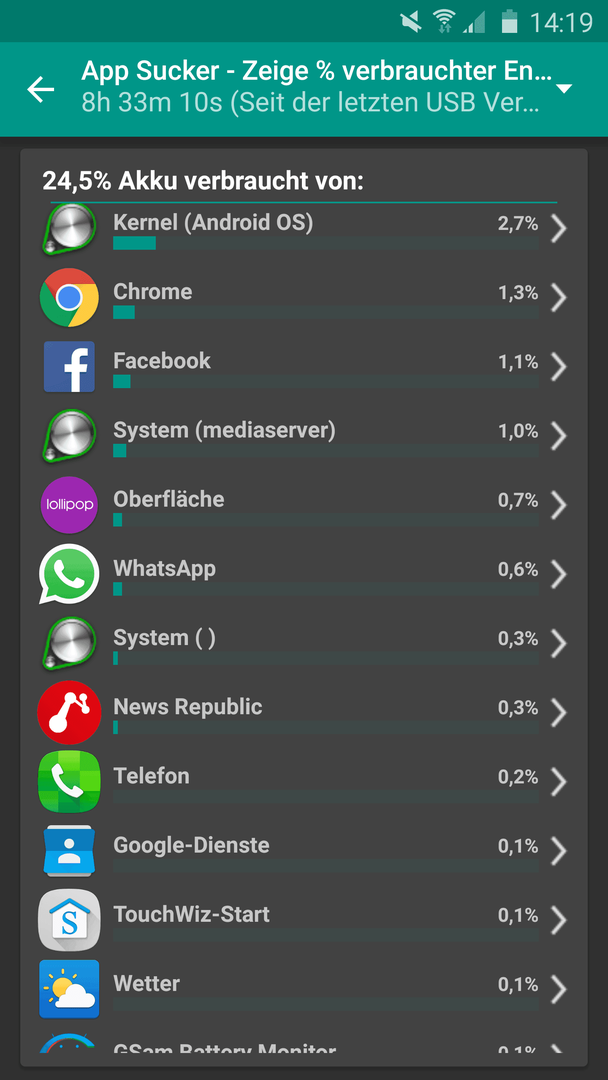This screenshot has height=1080, width=608.
Task: Open the GSam Battery Monitor row
Action: coord(300,1046)
